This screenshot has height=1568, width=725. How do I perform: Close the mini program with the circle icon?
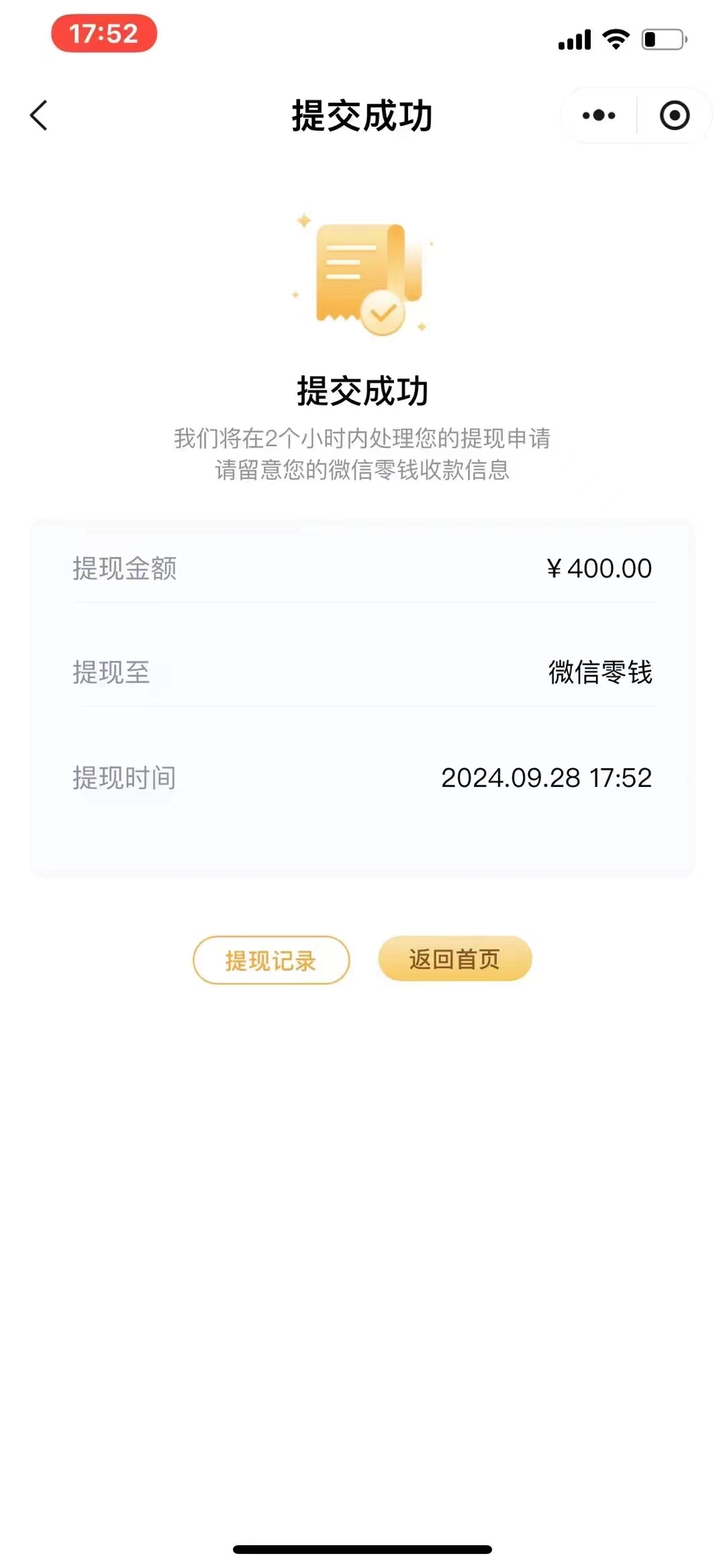point(675,115)
